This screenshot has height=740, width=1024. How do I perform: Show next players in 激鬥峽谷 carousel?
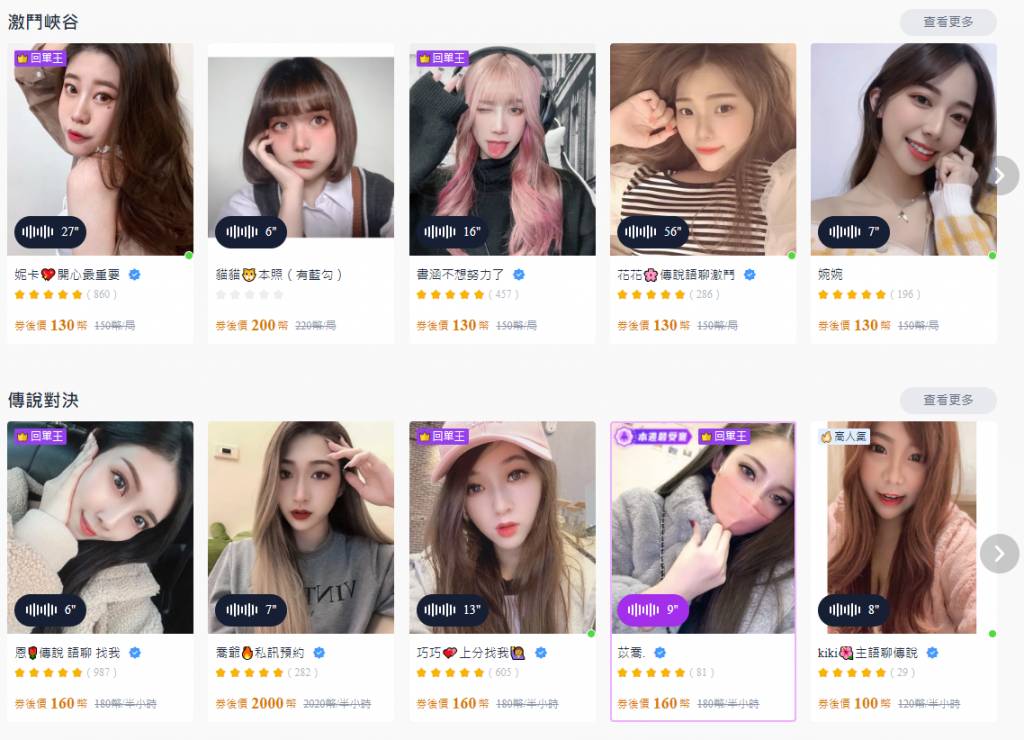click(x=999, y=176)
